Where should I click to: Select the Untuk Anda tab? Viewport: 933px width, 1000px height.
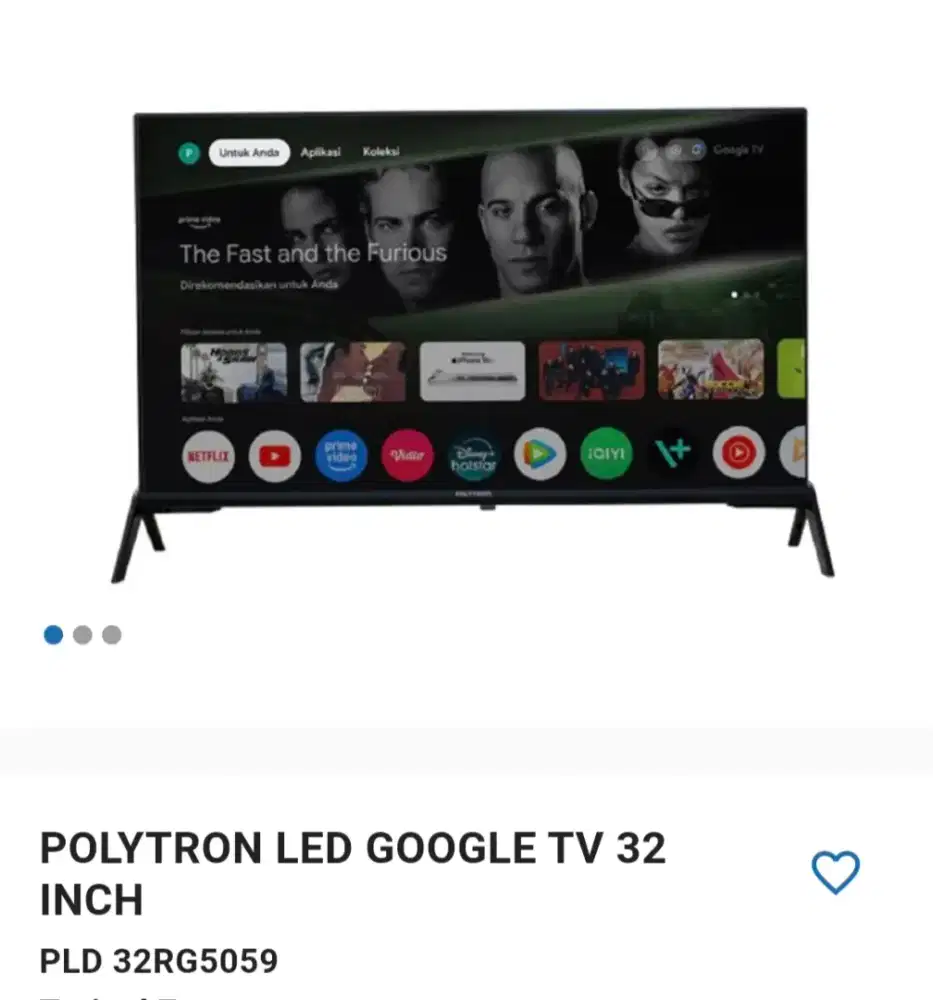pyautogui.click(x=248, y=152)
